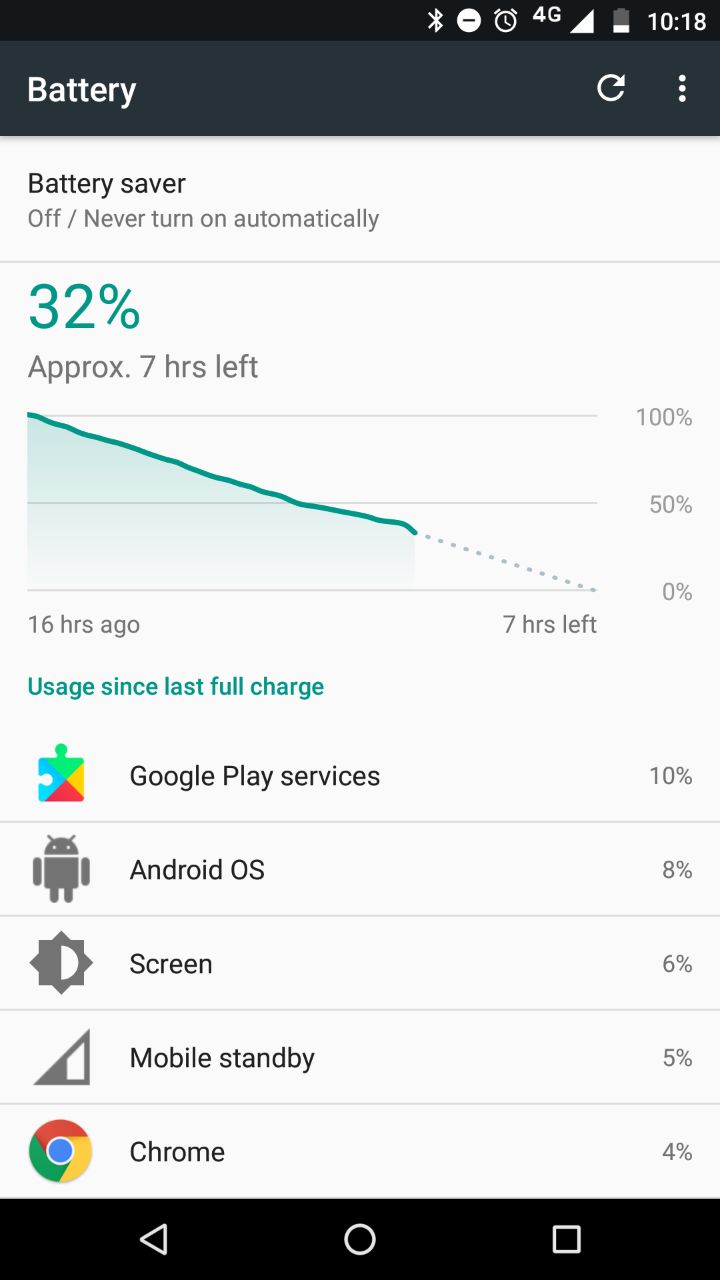
Task: Open the overflow menu
Action: point(682,88)
